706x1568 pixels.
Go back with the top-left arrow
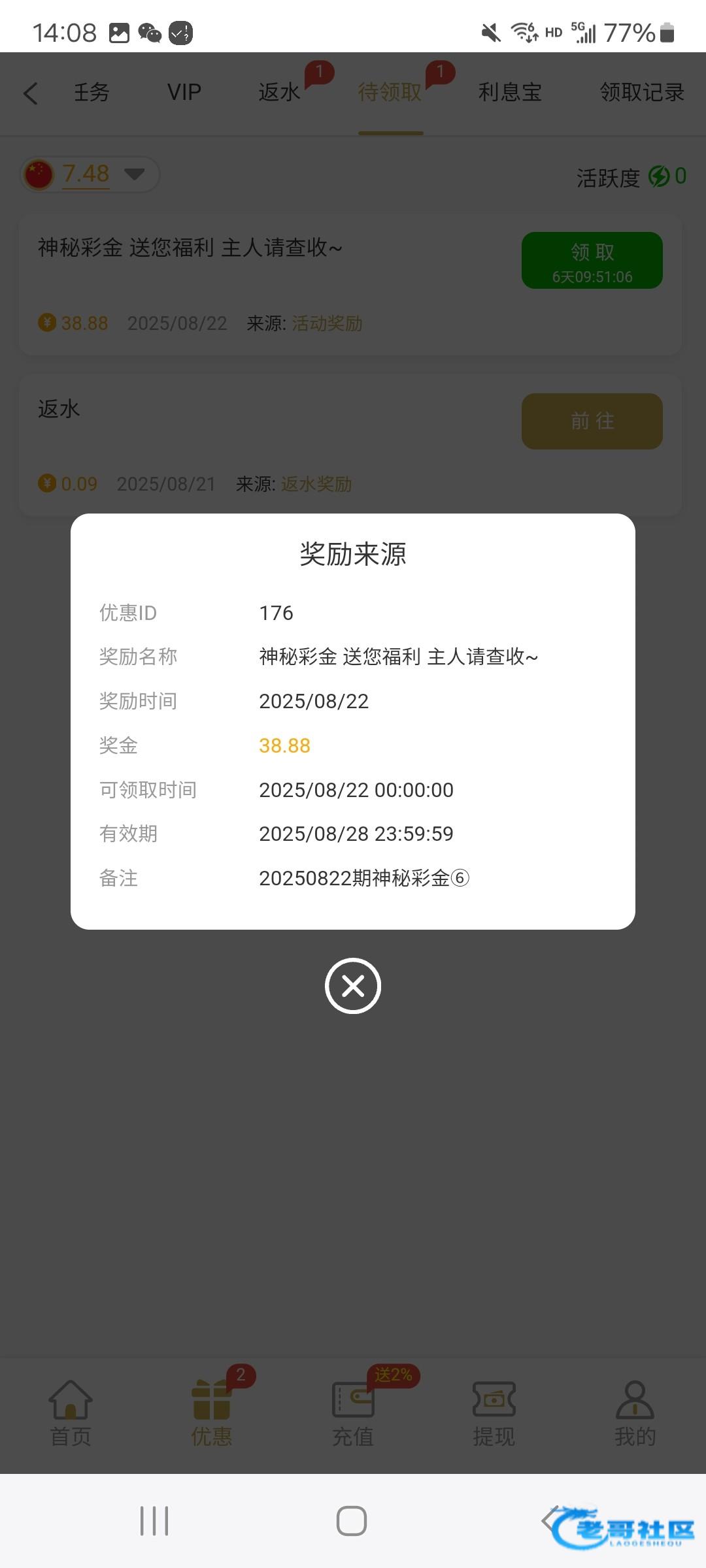(30, 93)
